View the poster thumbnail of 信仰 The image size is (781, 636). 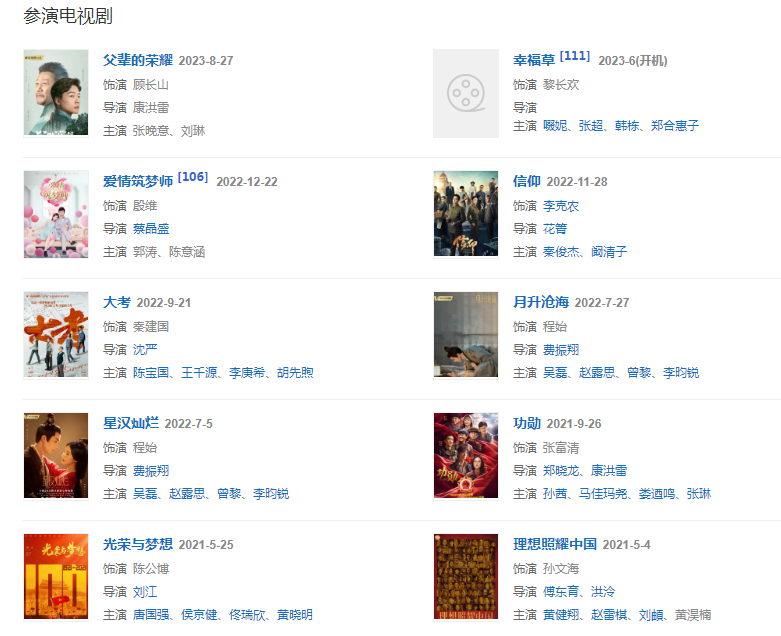point(465,213)
